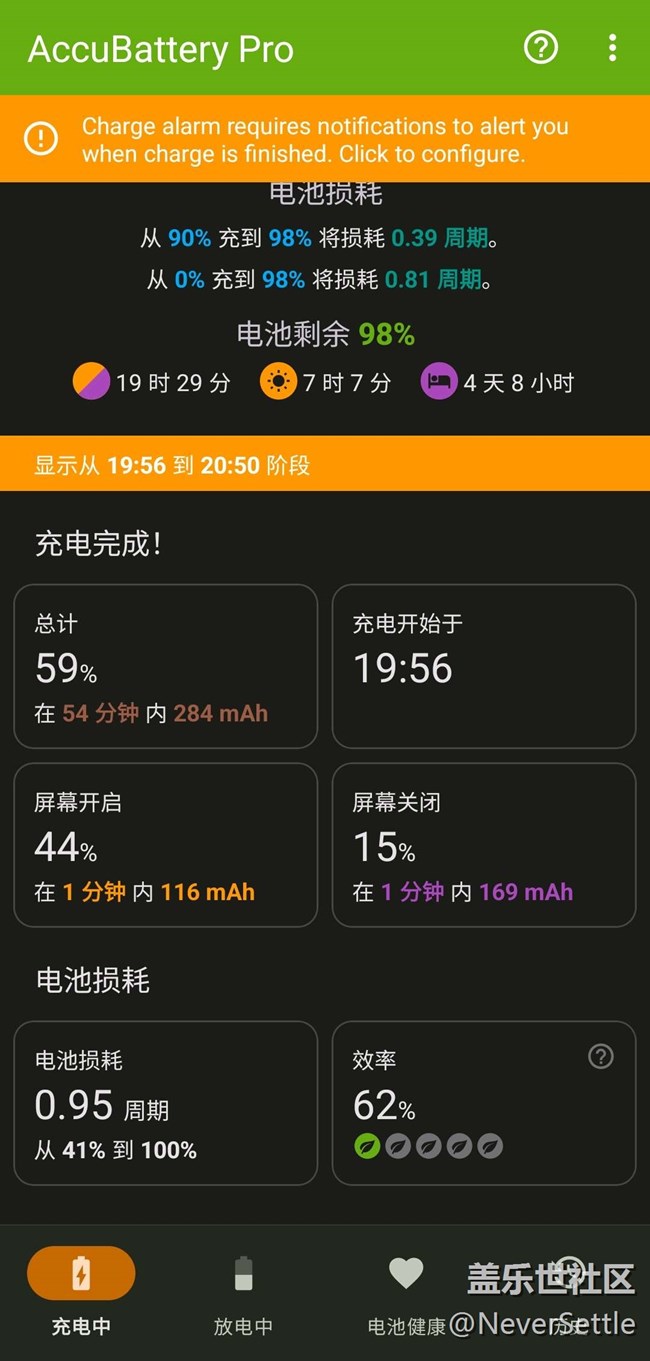The image size is (650, 1361).
Task: Open the help icon in app bar
Action: pyautogui.click(x=541, y=47)
